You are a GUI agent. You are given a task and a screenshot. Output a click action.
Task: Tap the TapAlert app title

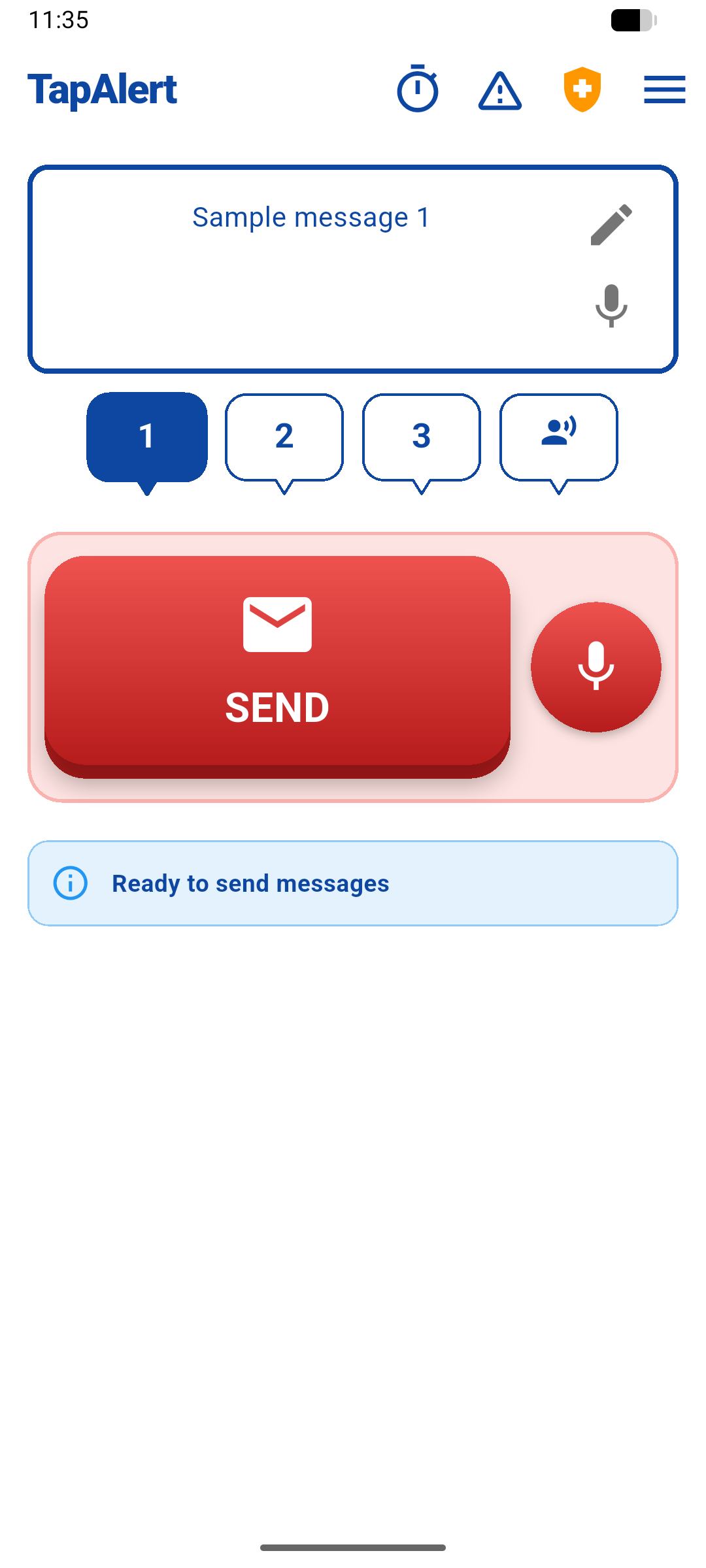[102, 89]
